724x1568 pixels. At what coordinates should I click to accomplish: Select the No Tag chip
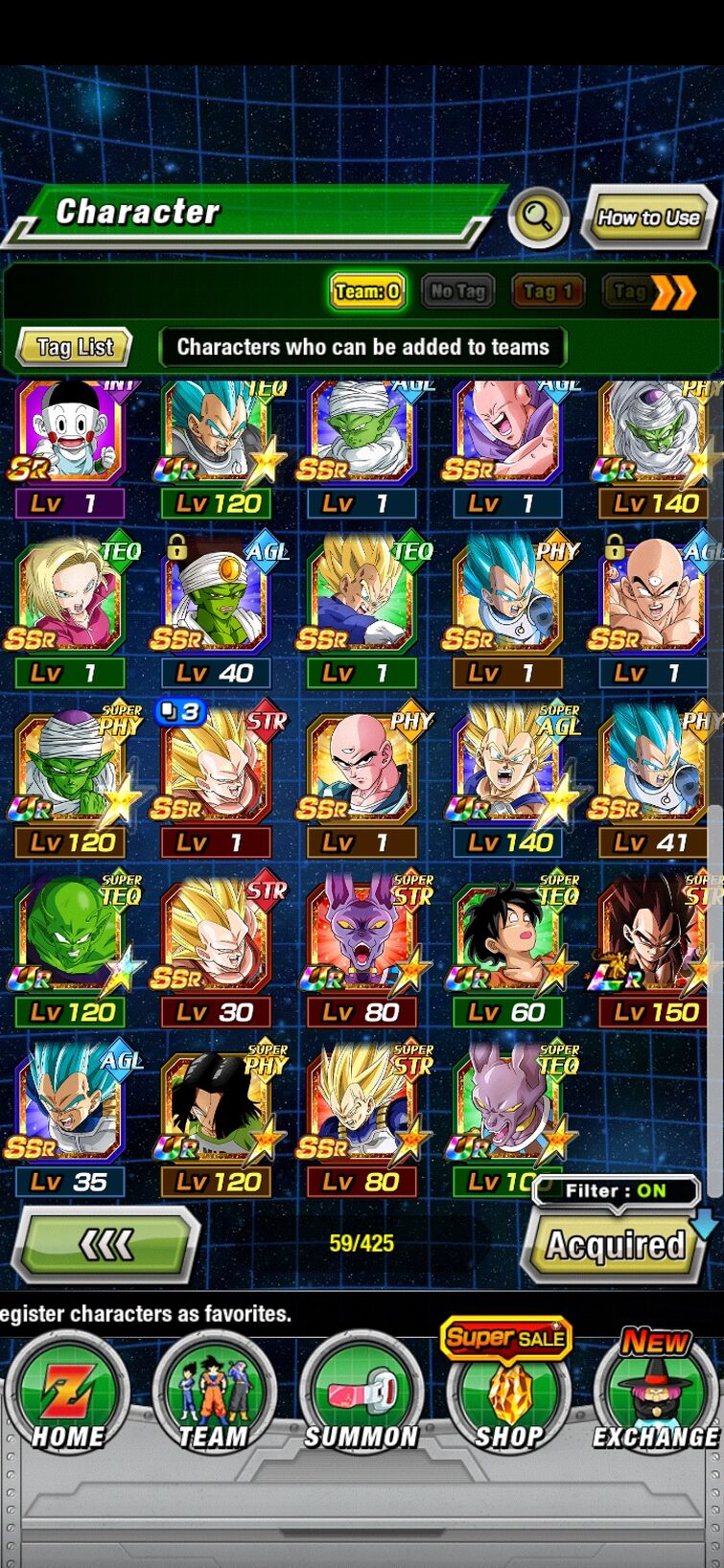457,291
